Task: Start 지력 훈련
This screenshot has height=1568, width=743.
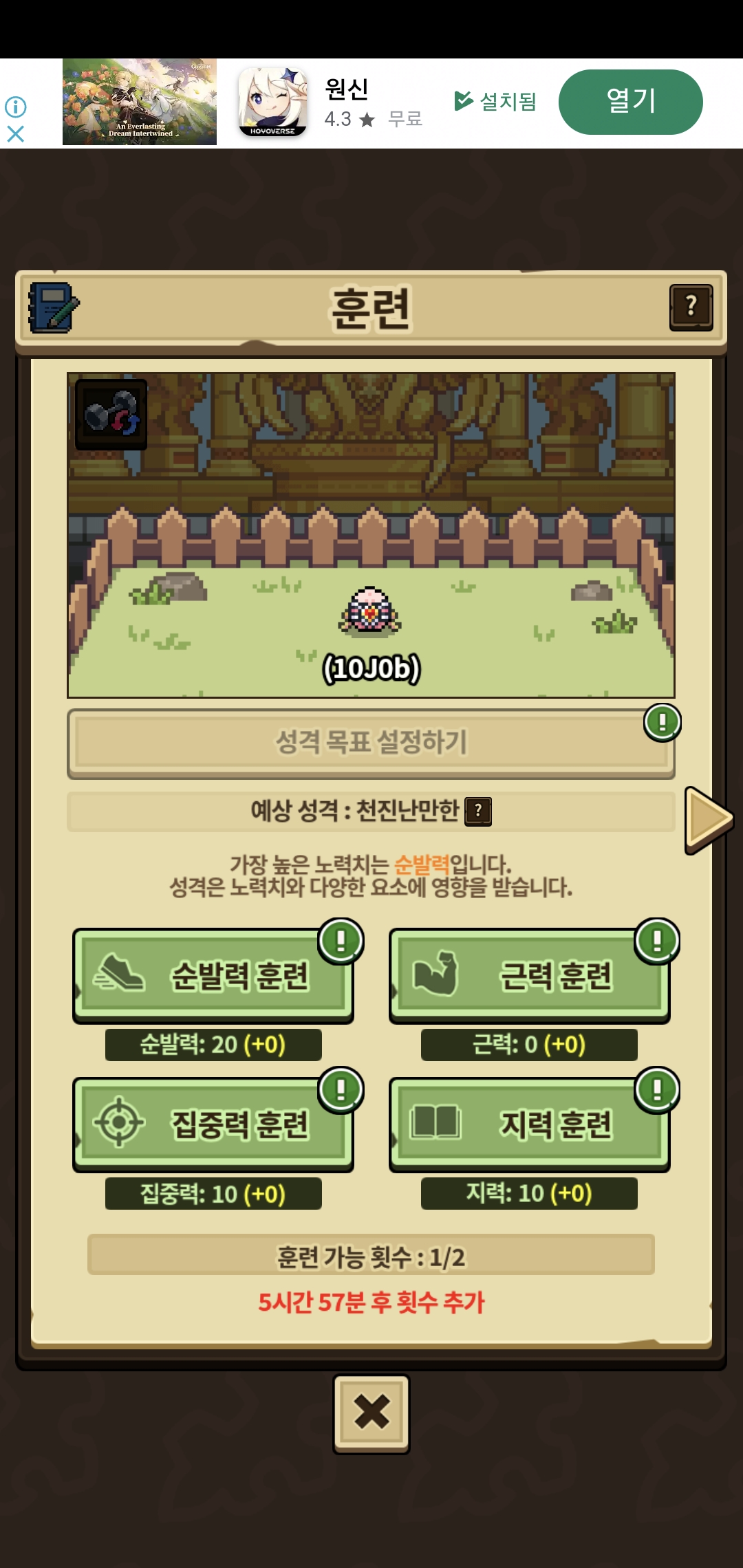Action: coord(529,1124)
